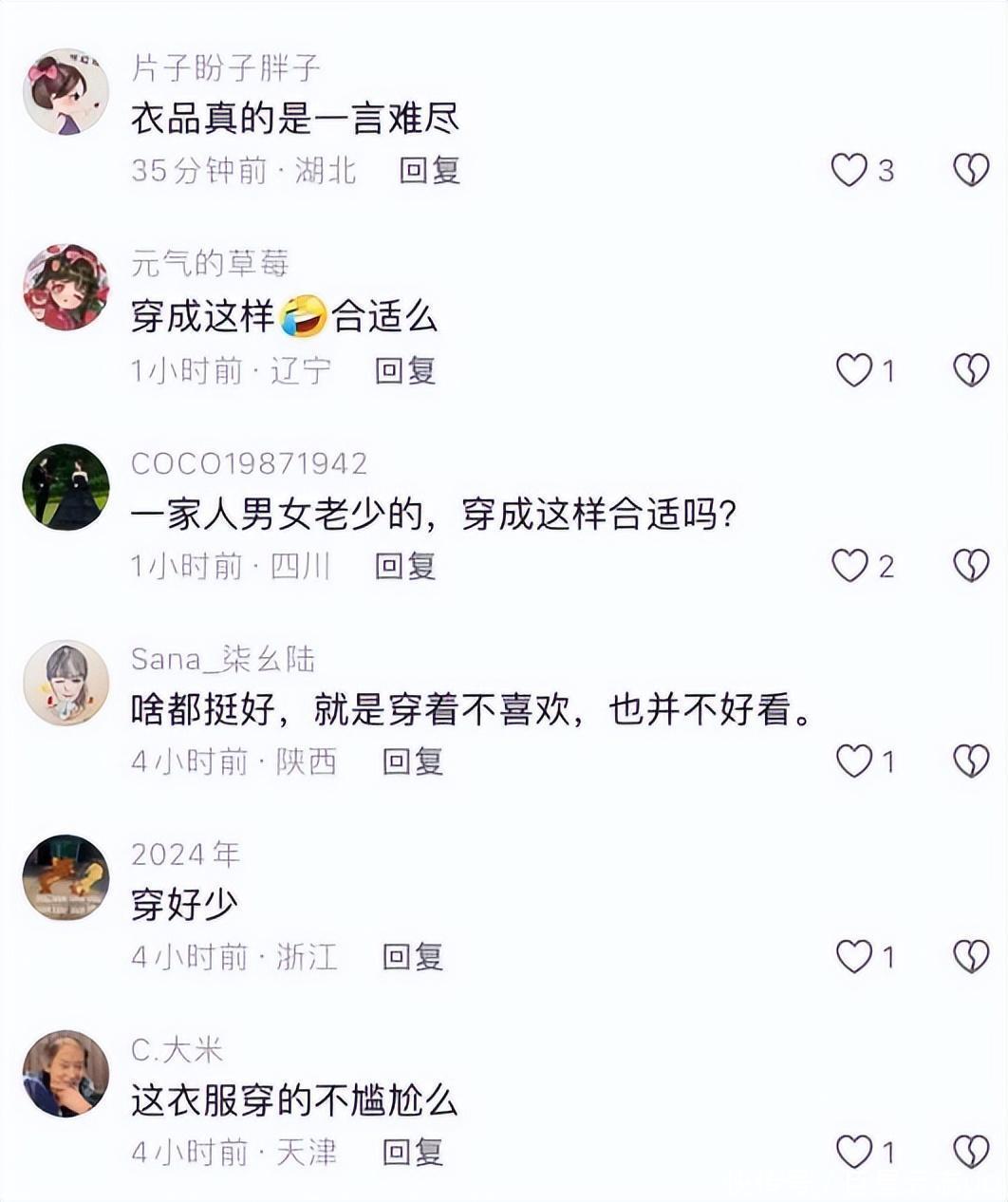Image resolution: width=1008 pixels, height=1202 pixels.
Task: Open the username COCO19871942
Action: point(249,463)
